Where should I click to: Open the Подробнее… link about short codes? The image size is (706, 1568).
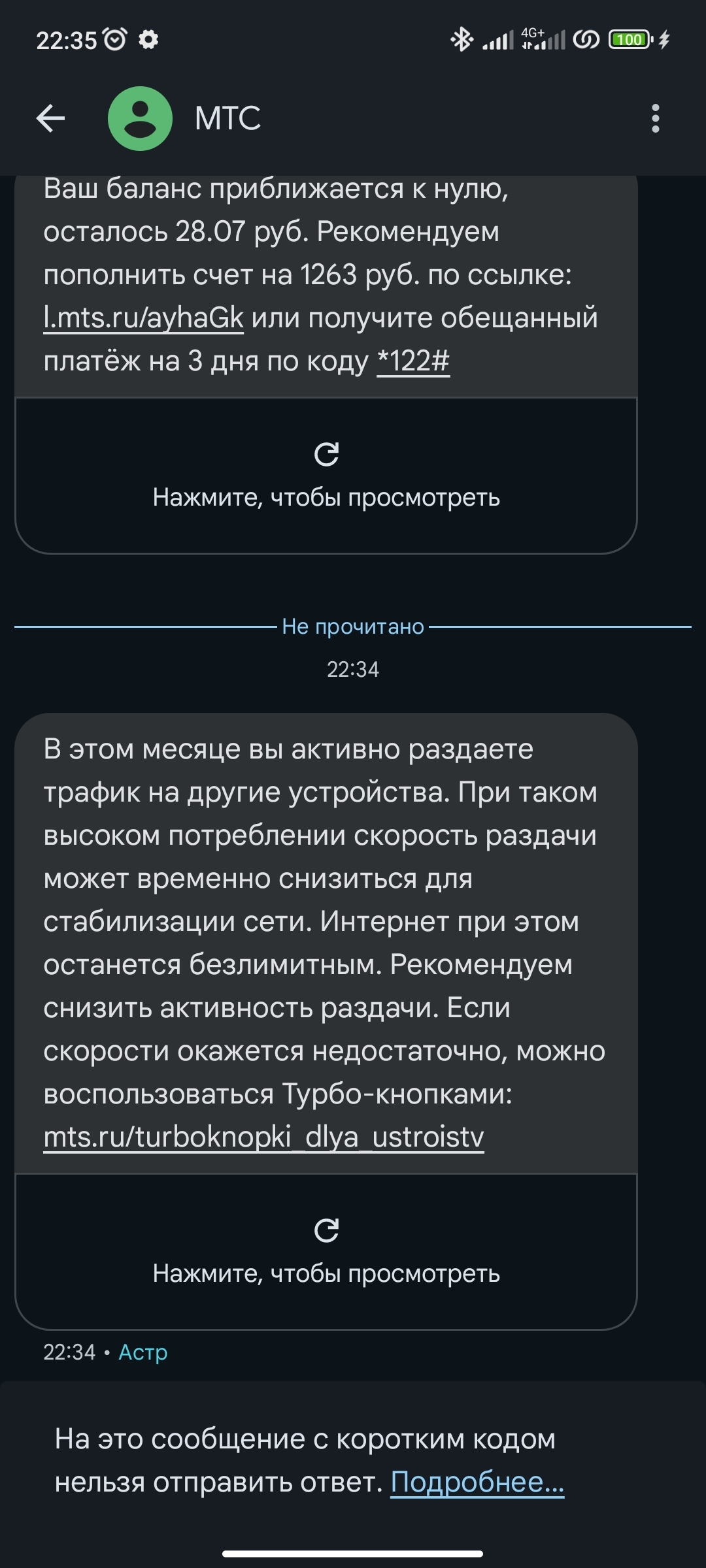tap(477, 1482)
